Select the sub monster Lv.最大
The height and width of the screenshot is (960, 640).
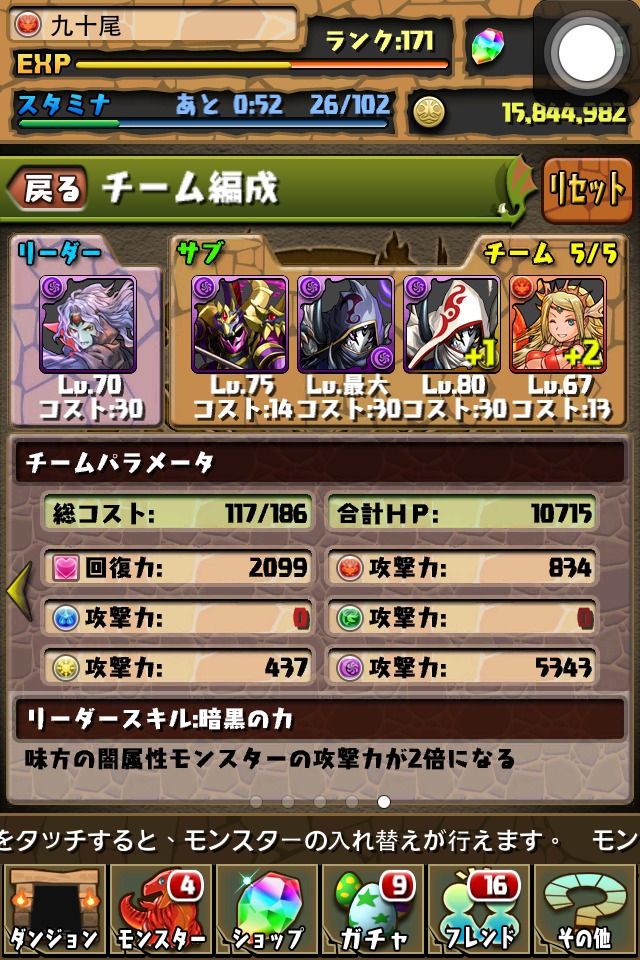tap(346, 323)
